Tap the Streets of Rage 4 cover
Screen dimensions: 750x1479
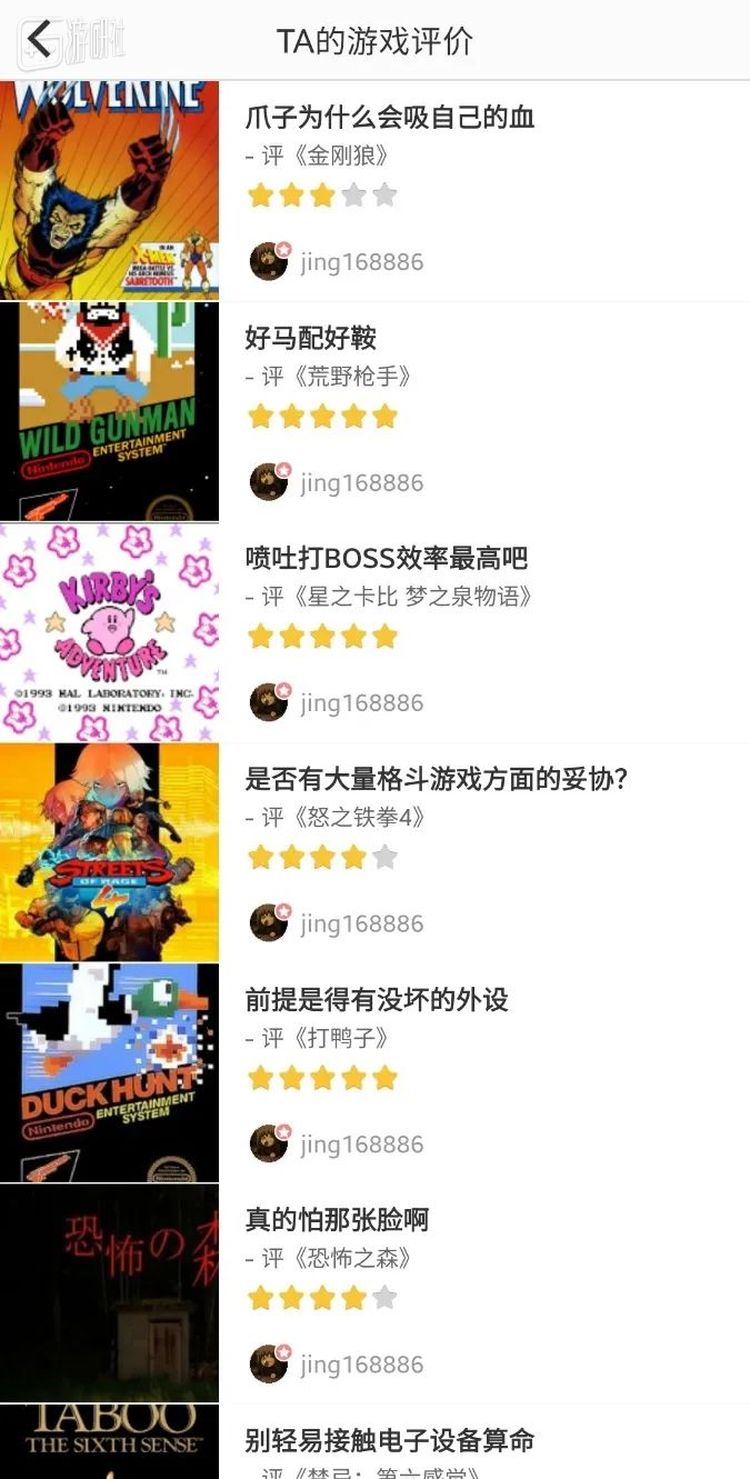pos(109,852)
